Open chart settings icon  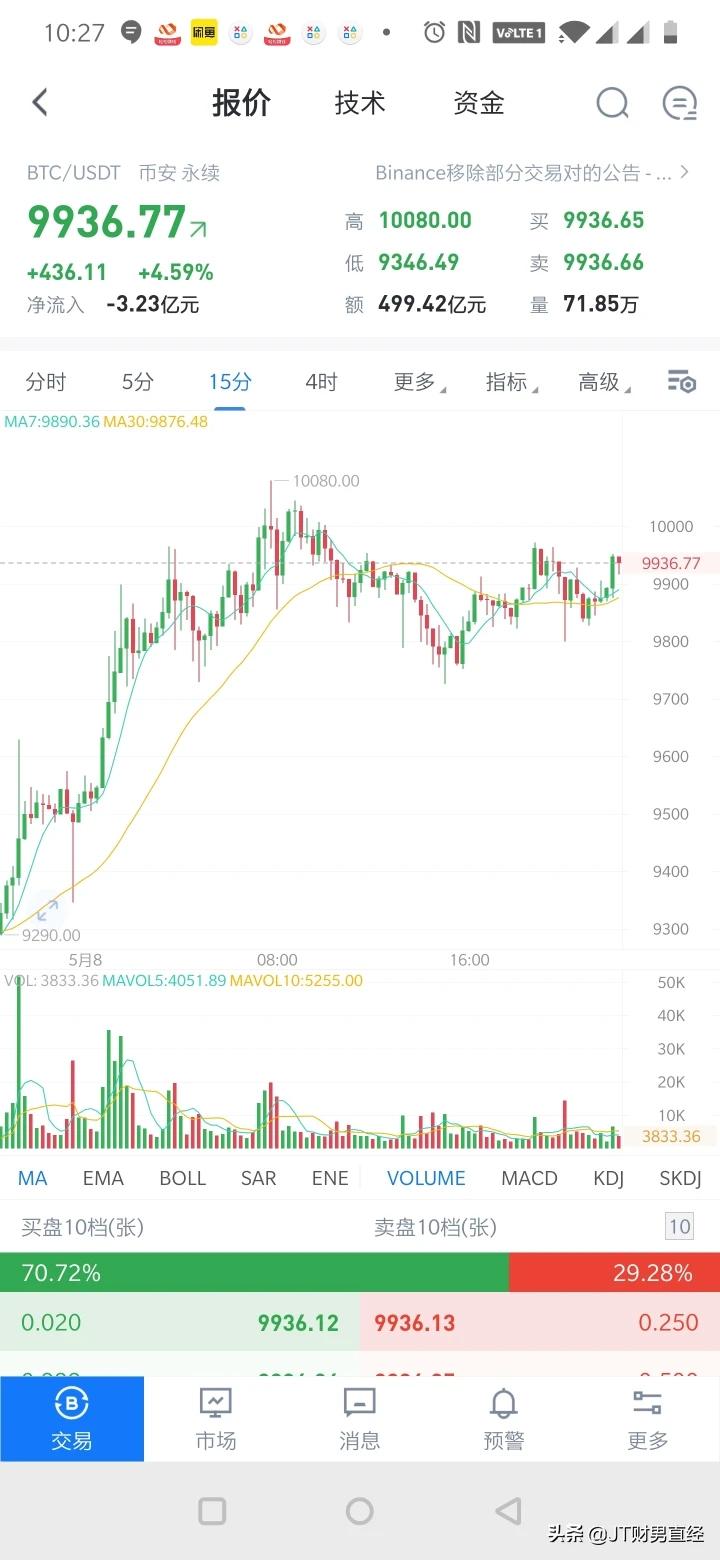(681, 382)
